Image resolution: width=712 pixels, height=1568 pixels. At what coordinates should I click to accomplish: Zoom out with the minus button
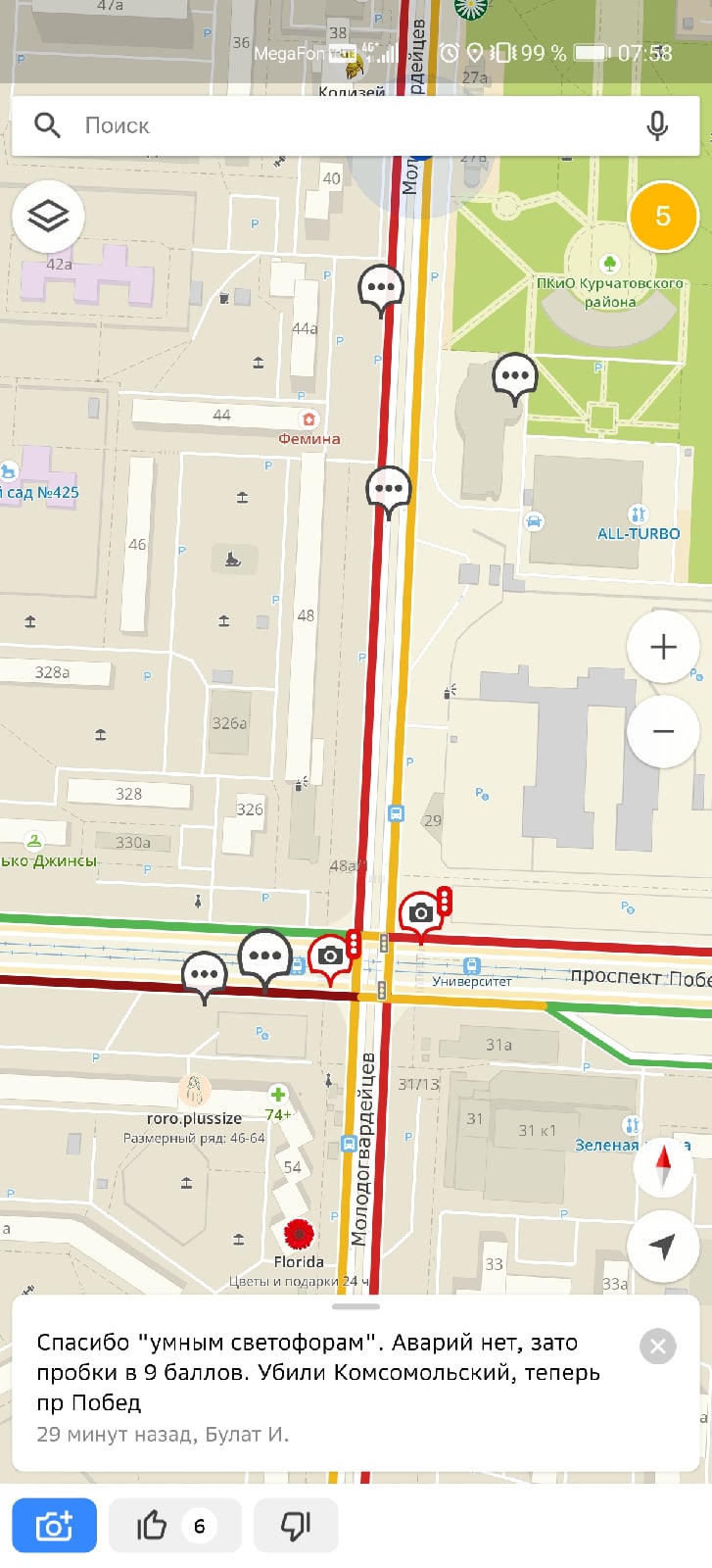click(663, 731)
